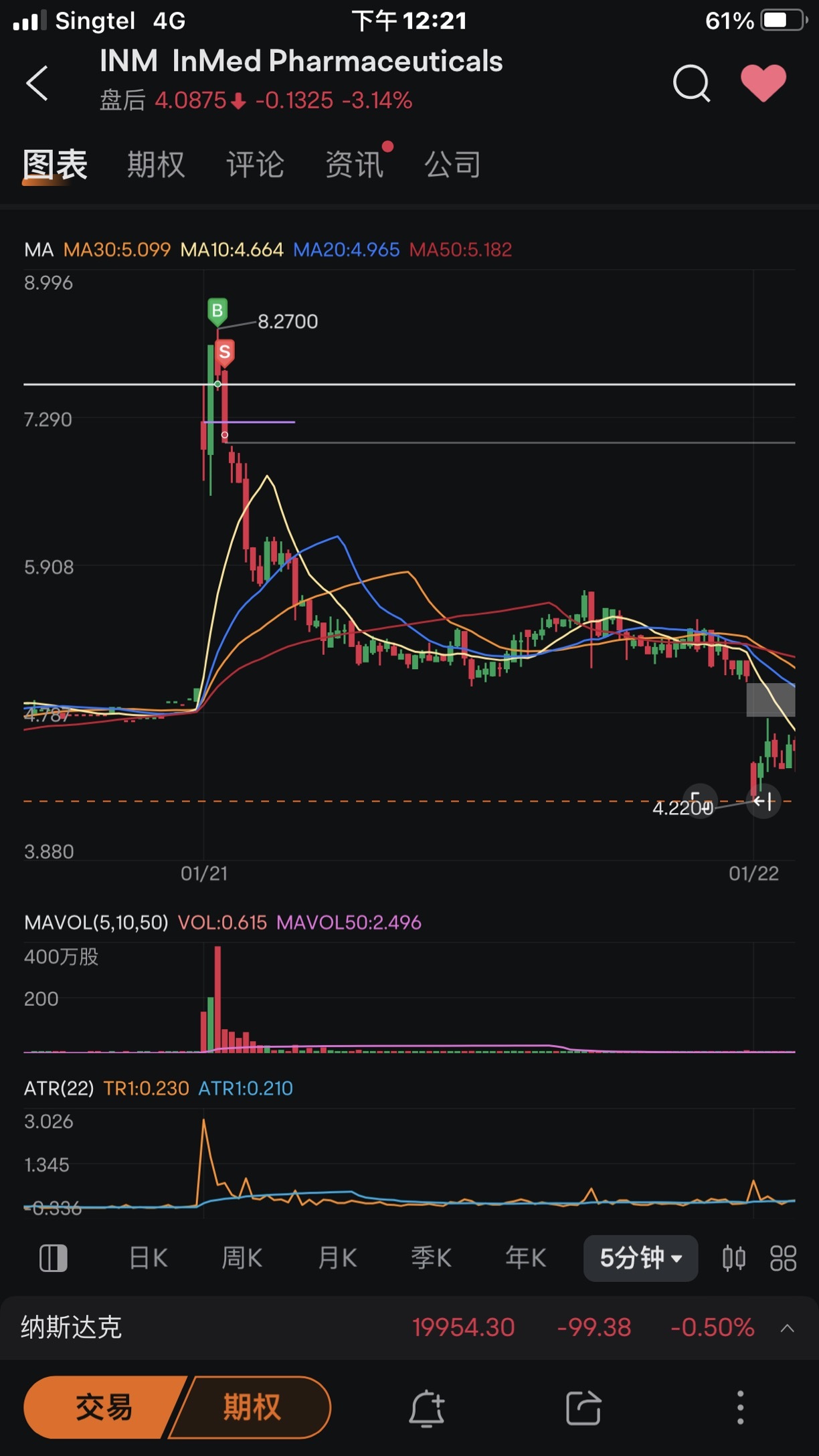The image size is (819, 1456).
Task: Open the three-dot more menu
Action: coord(740,1407)
